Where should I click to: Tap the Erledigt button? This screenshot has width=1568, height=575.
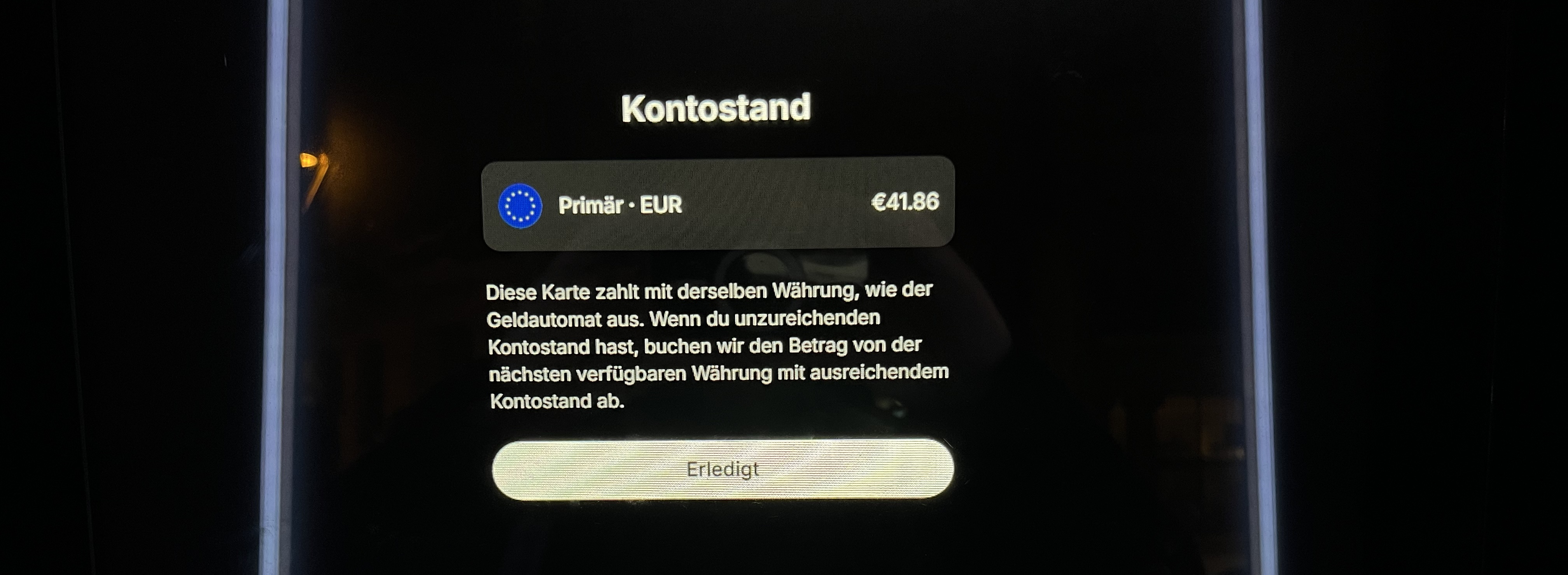click(723, 469)
